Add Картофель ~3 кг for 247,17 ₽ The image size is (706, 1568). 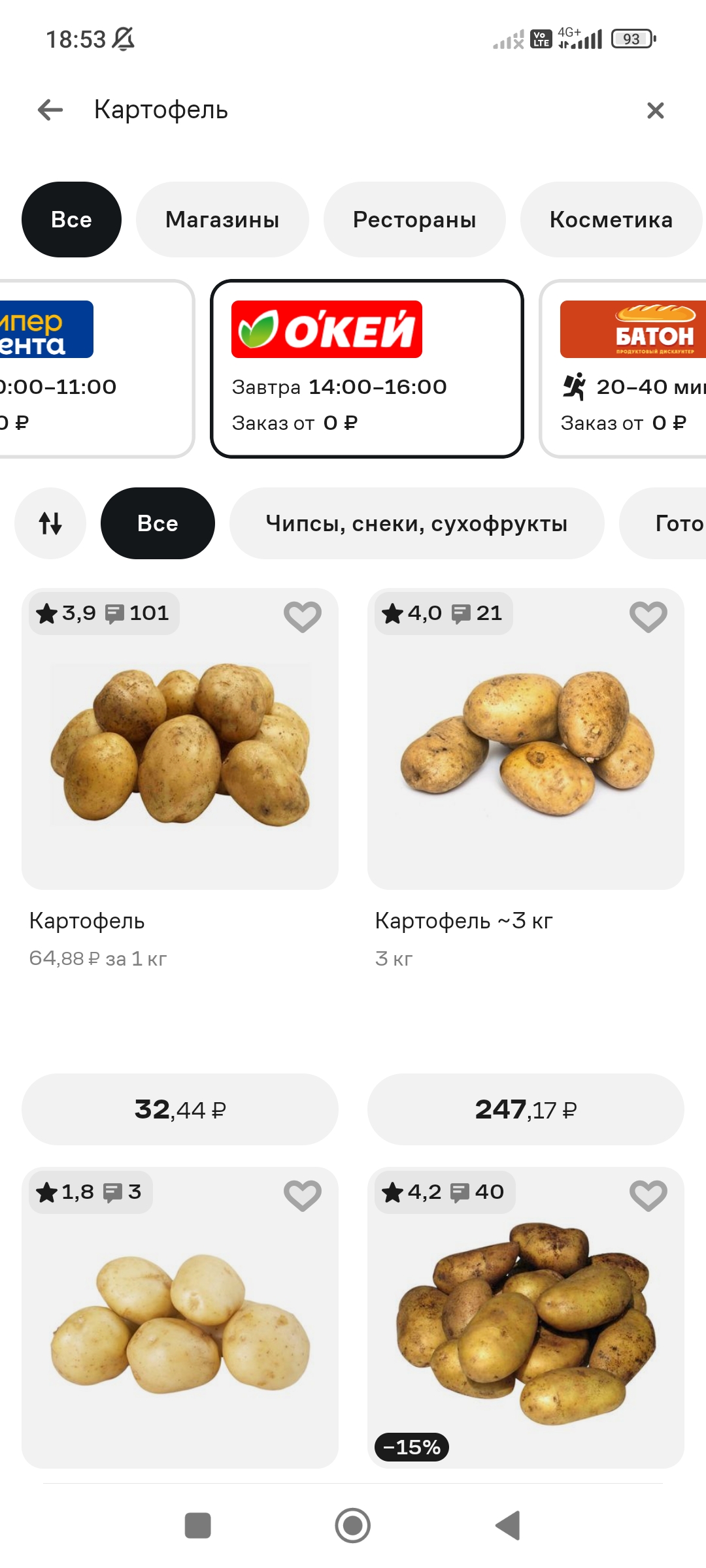click(526, 1109)
